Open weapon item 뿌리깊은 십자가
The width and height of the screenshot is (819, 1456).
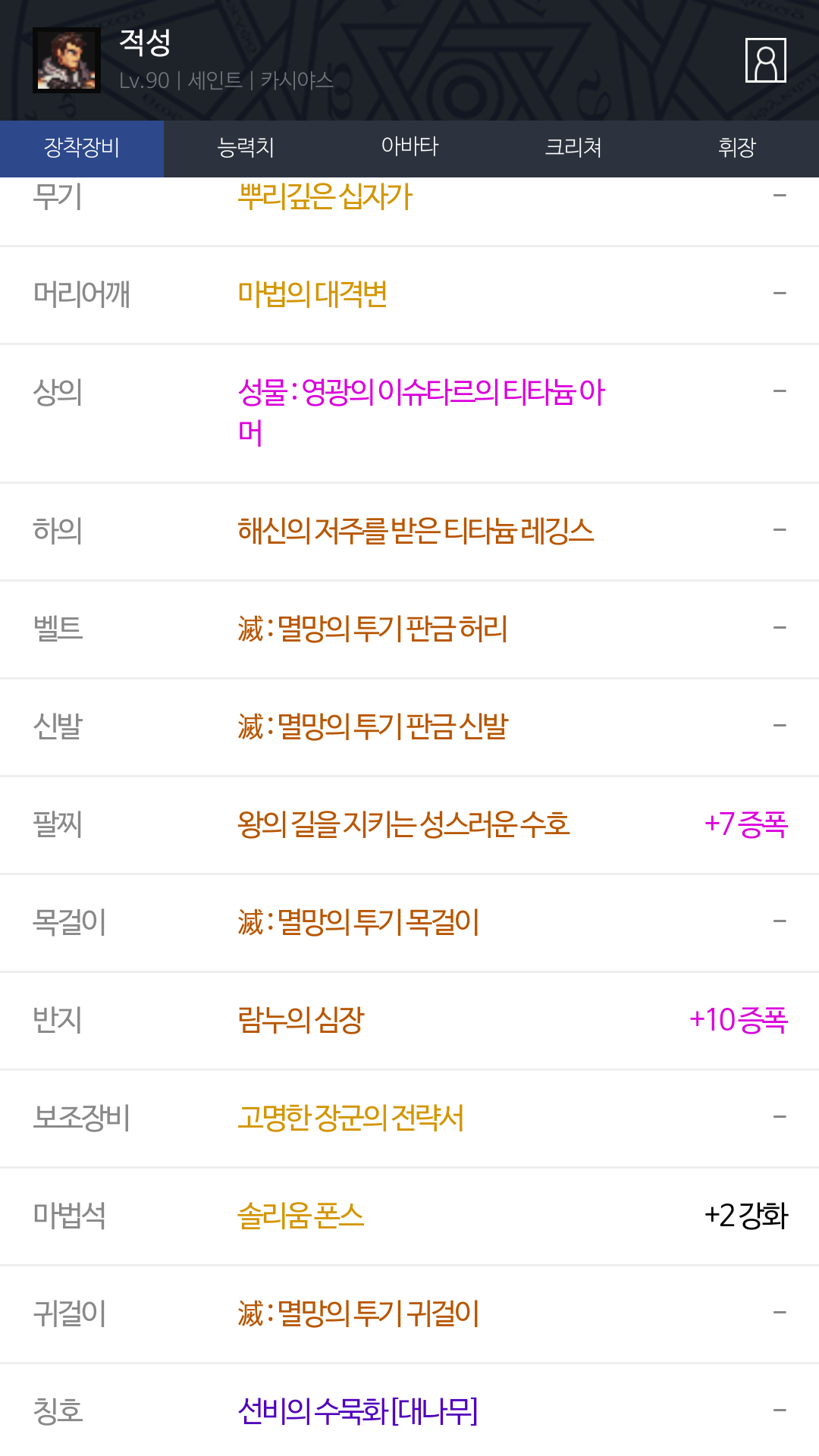pos(325,197)
